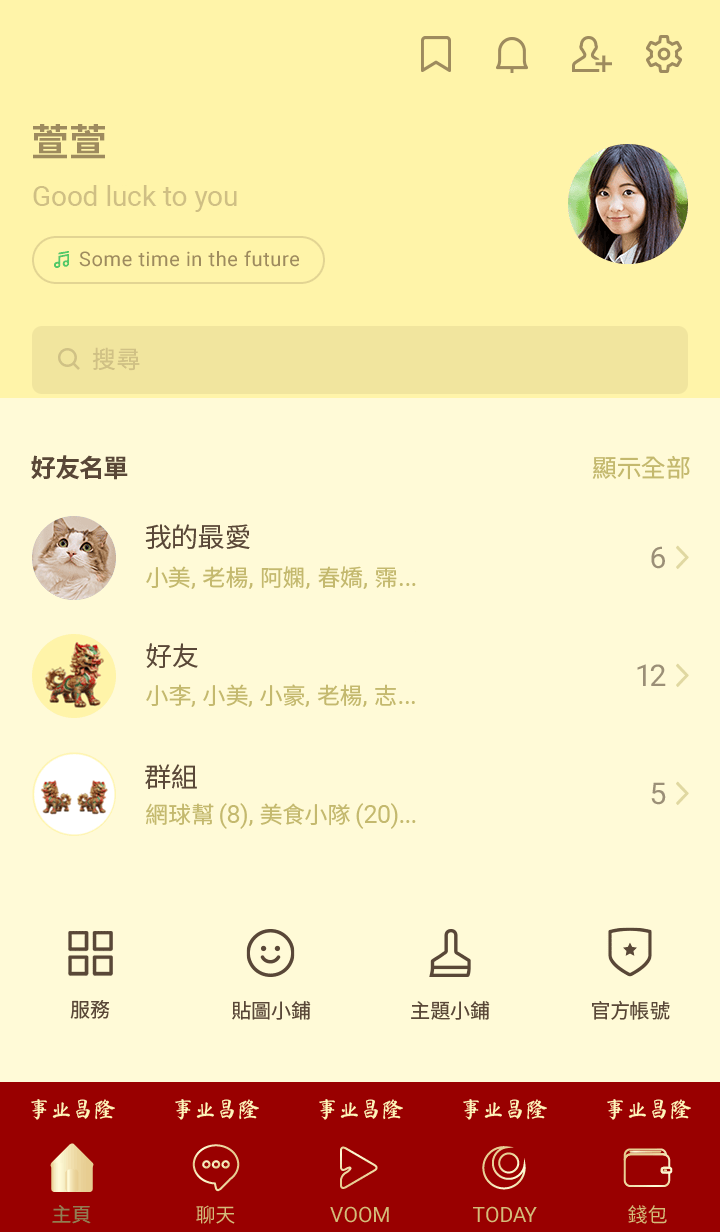720x1232 pixels.
Task: Select the 主頁 home tab
Action: click(x=72, y=1184)
